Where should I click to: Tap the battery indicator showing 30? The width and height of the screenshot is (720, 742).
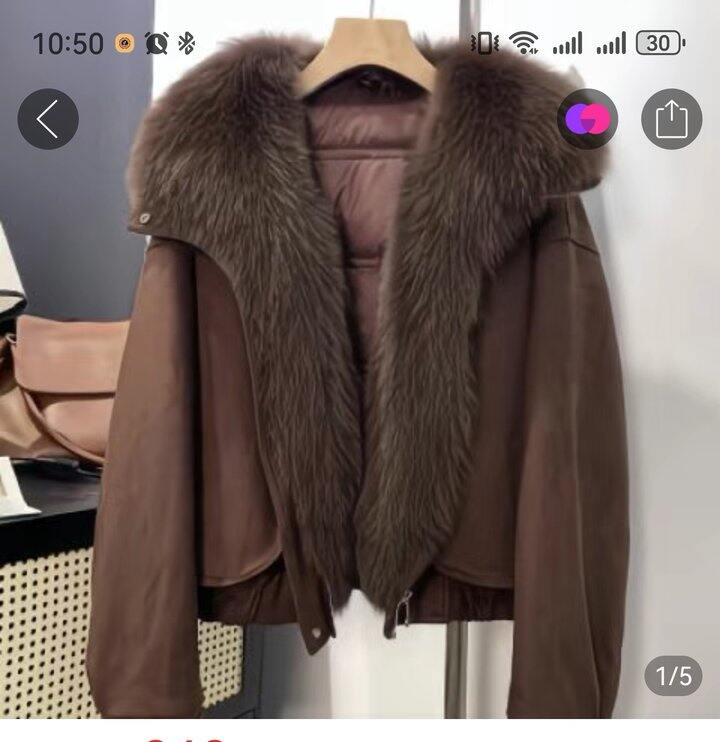pos(656,41)
